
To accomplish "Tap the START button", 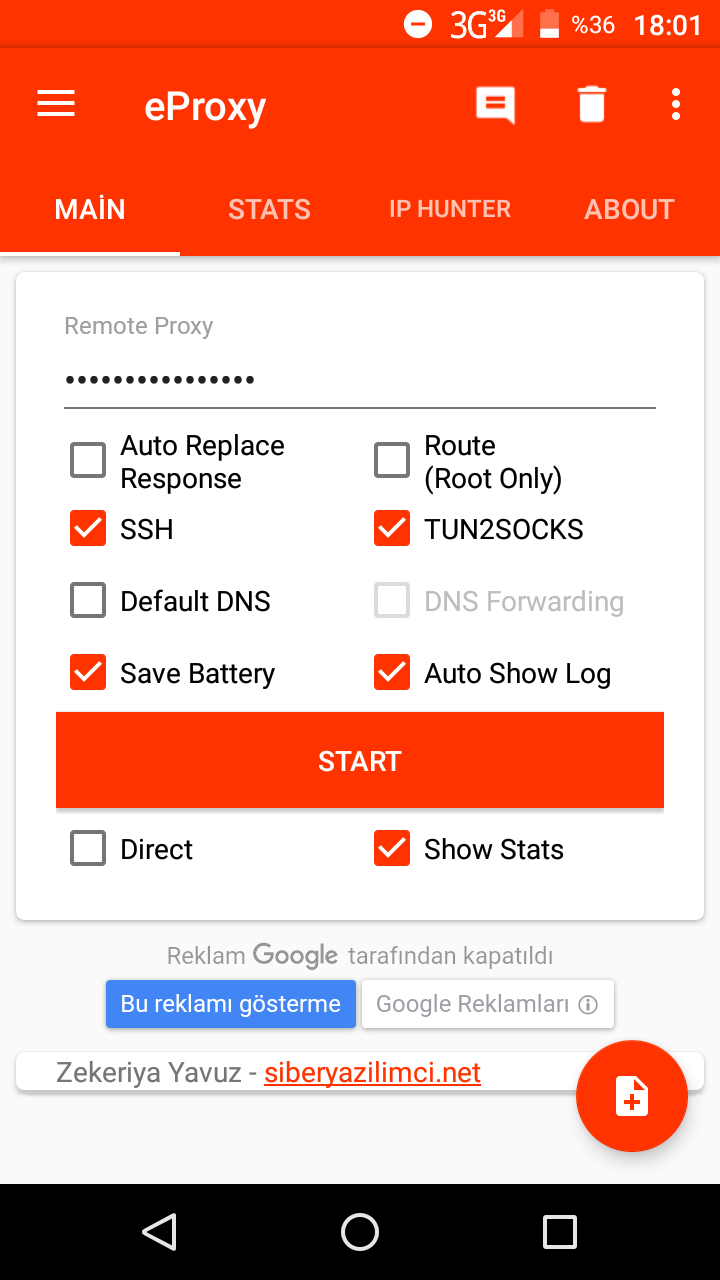I will click(x=360, y=760).
